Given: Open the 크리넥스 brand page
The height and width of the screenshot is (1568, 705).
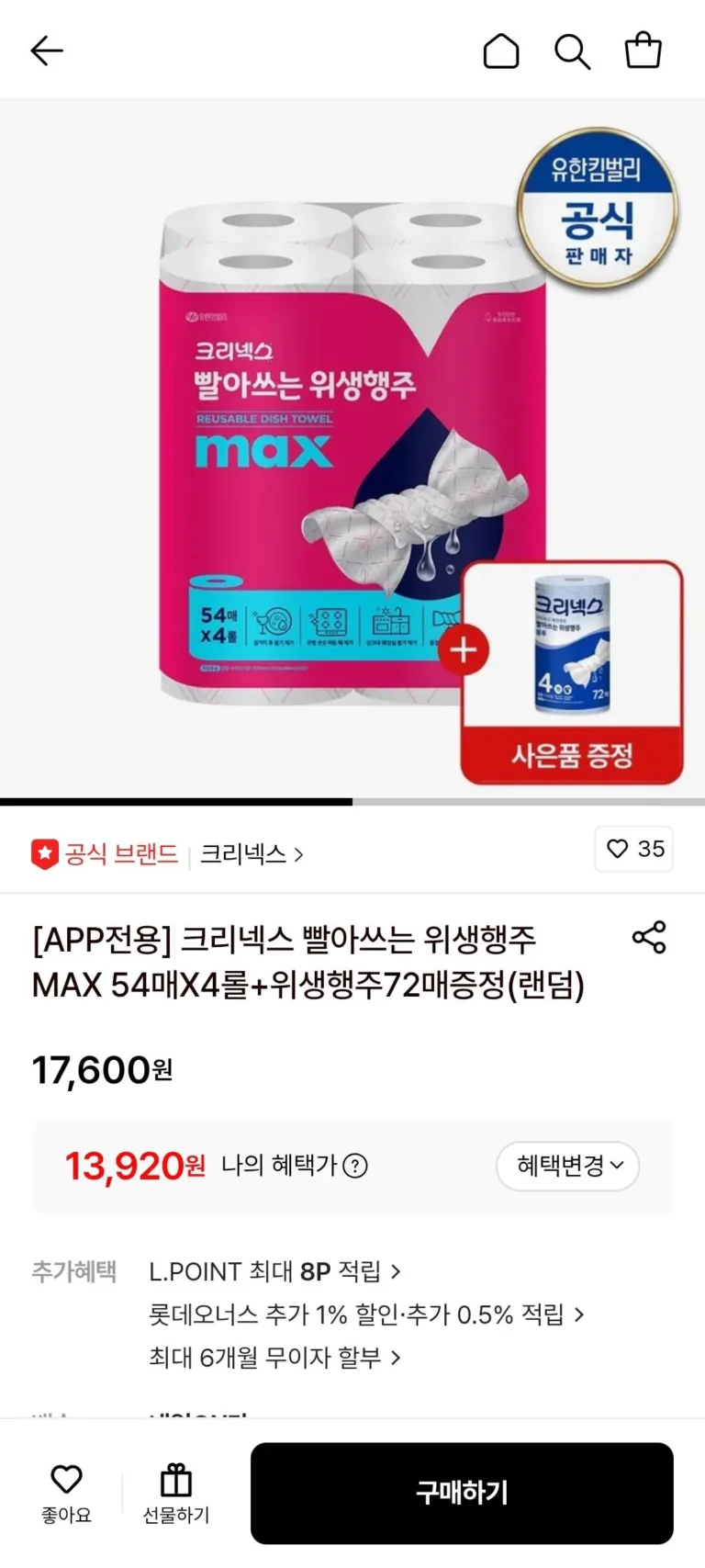Looking at the screenshot, I should point(251,854).
